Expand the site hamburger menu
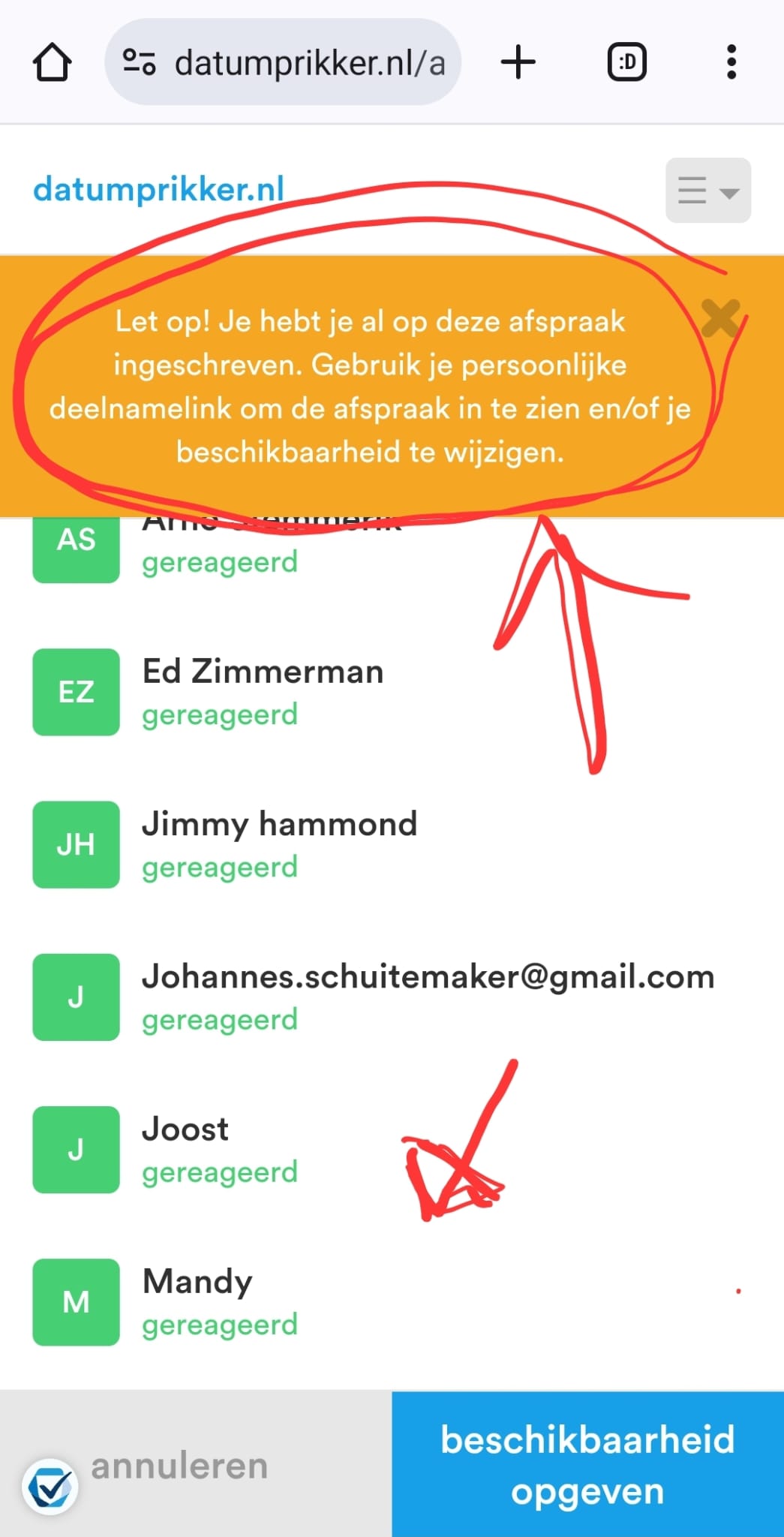The image size is (784, 1537). click(707, 191)
